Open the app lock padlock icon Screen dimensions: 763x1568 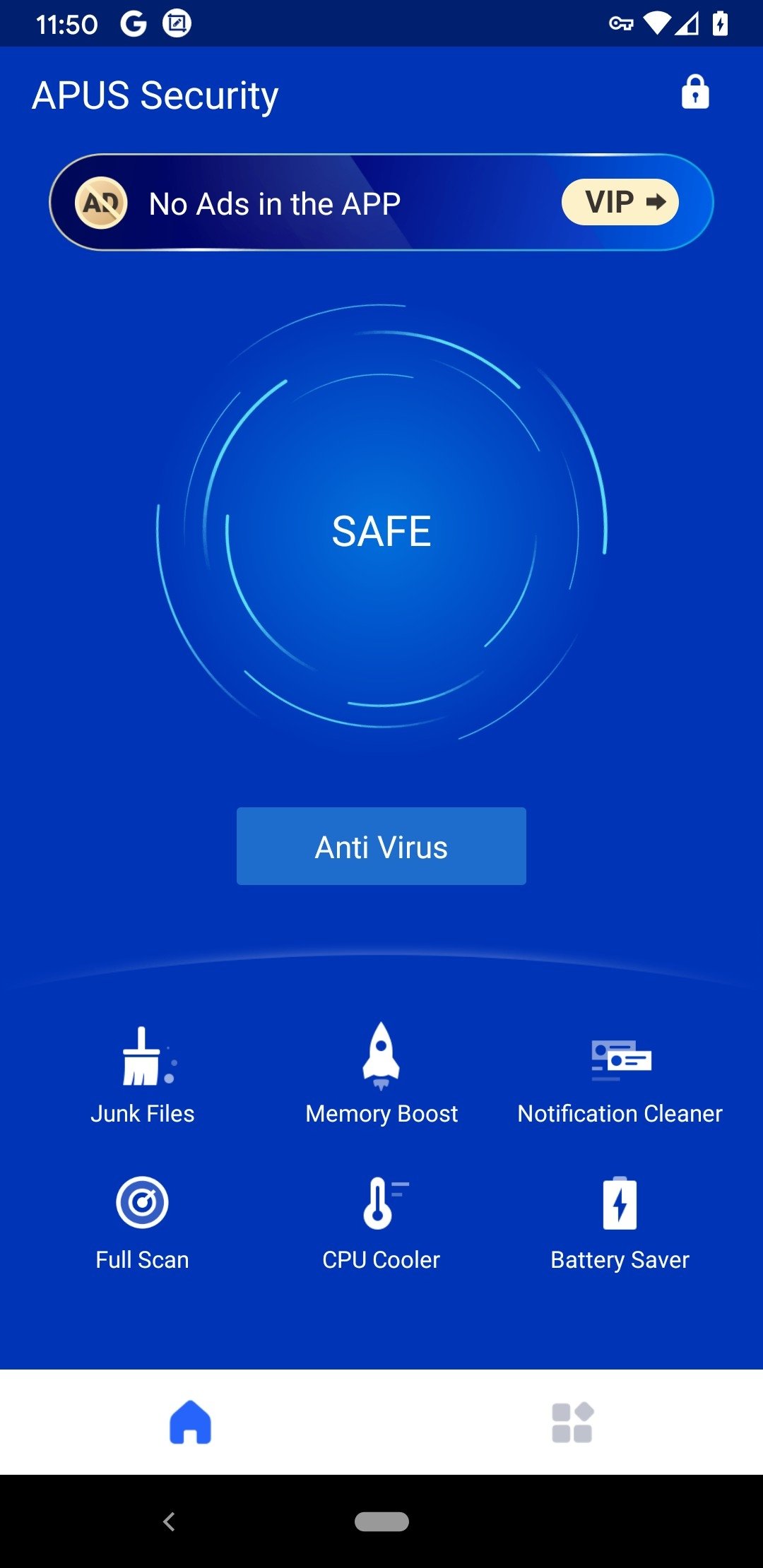(695, 92)
